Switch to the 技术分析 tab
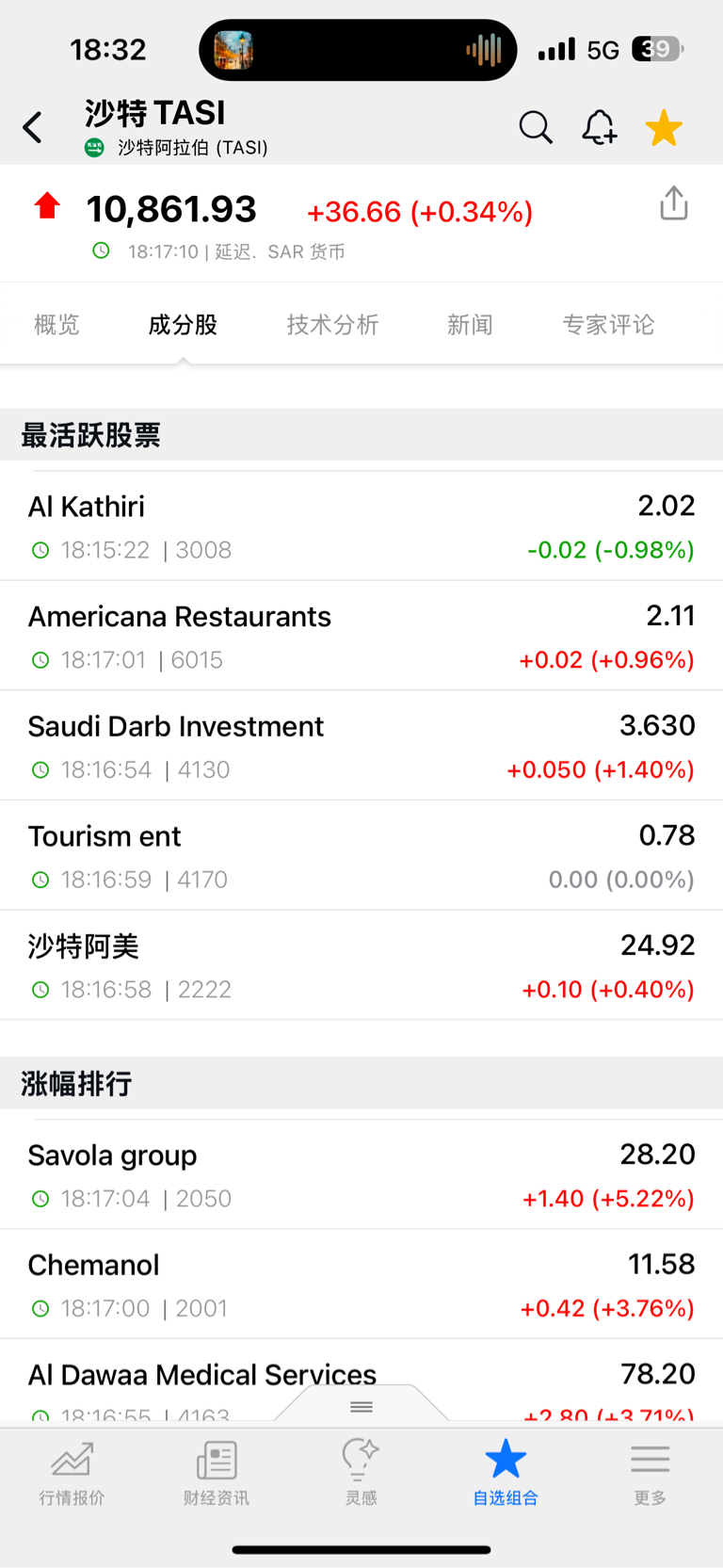This screenshot has height=1568, width=723. [x=331, y=324]
